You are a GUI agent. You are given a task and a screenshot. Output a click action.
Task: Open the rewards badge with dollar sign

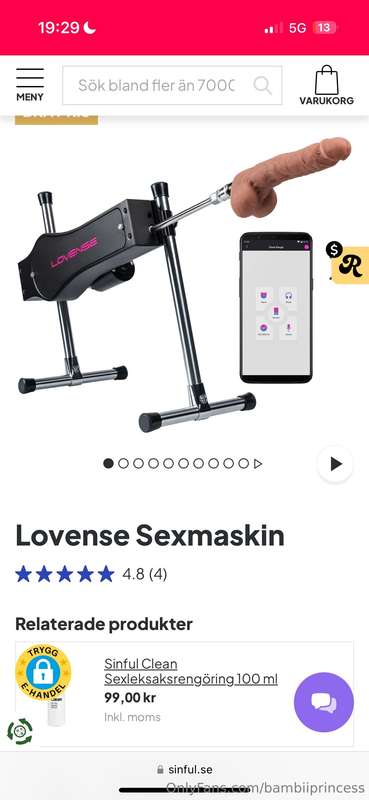coord(348,263)
